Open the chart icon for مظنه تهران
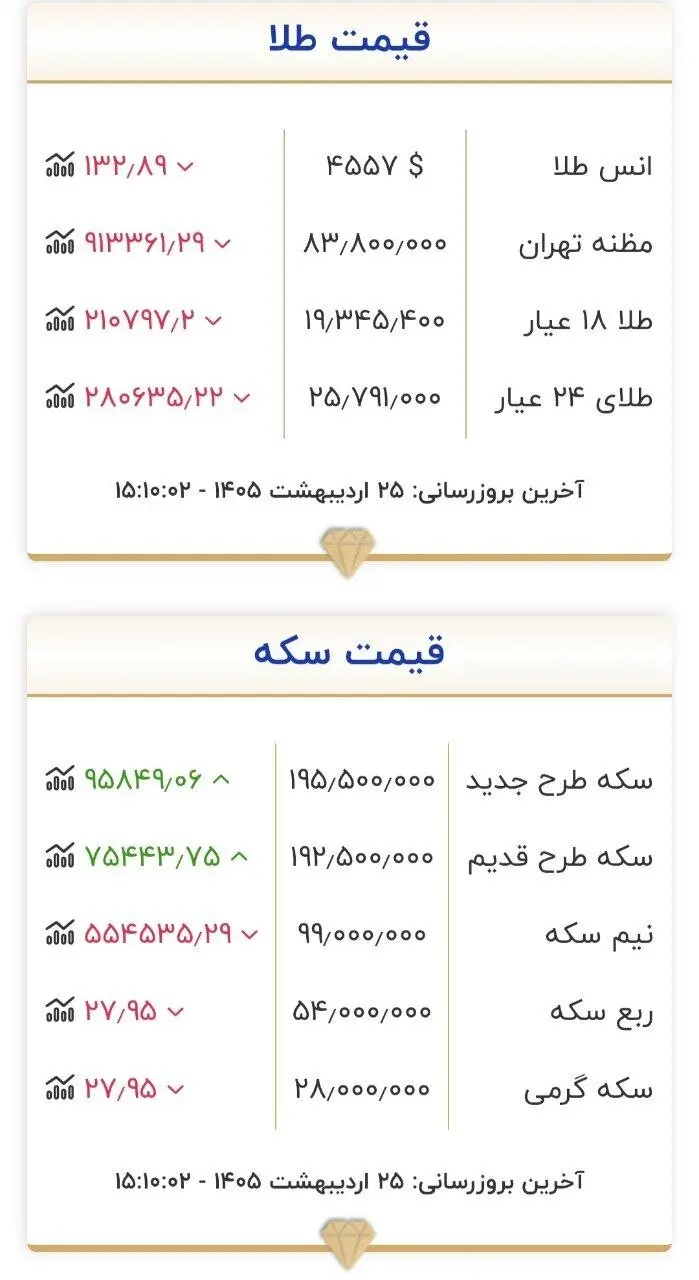Image resolution: width=699 pixels, height=1280 pixels. [x=60, y=242]
